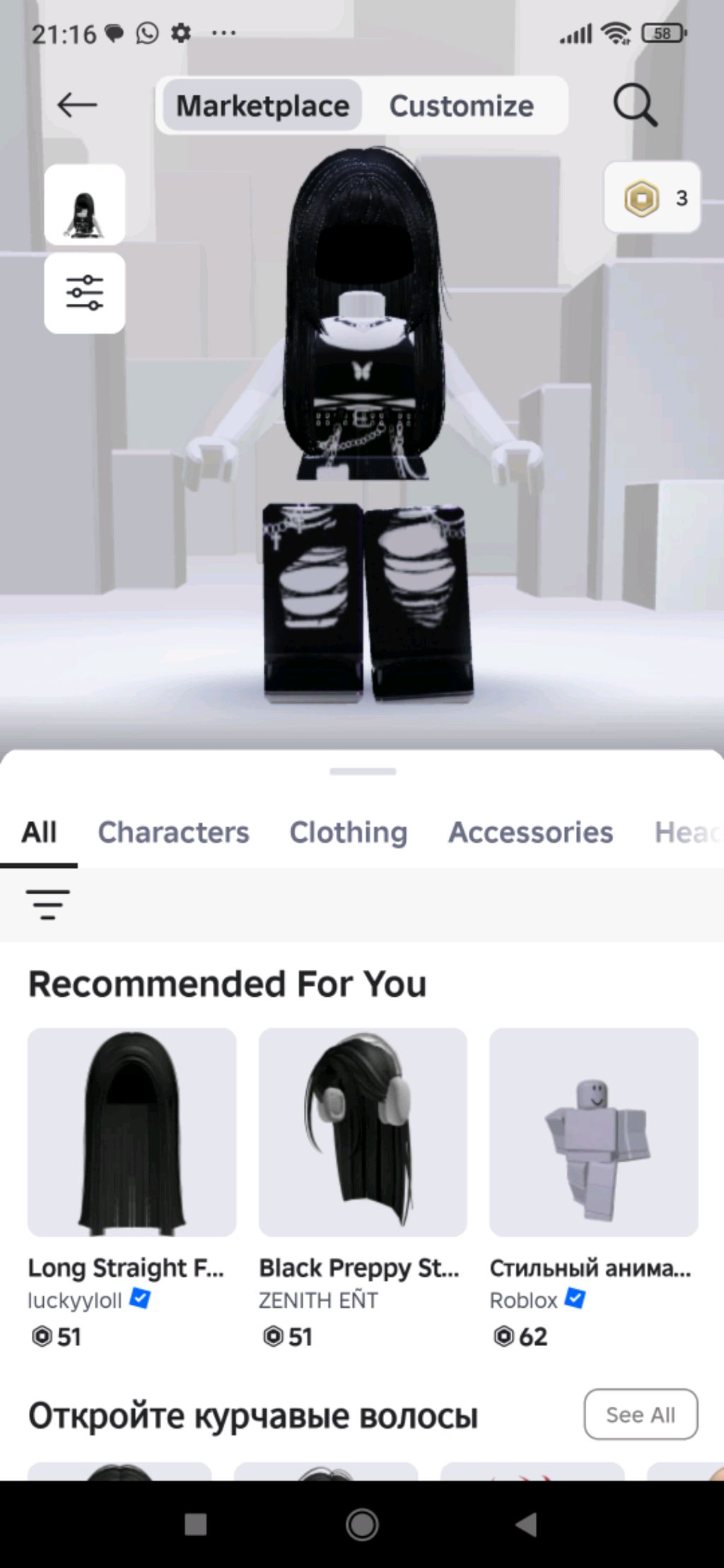The width and height of the screenshot is (724, 1568).
Task: Select the Marketplace segment
Action: 262,106
